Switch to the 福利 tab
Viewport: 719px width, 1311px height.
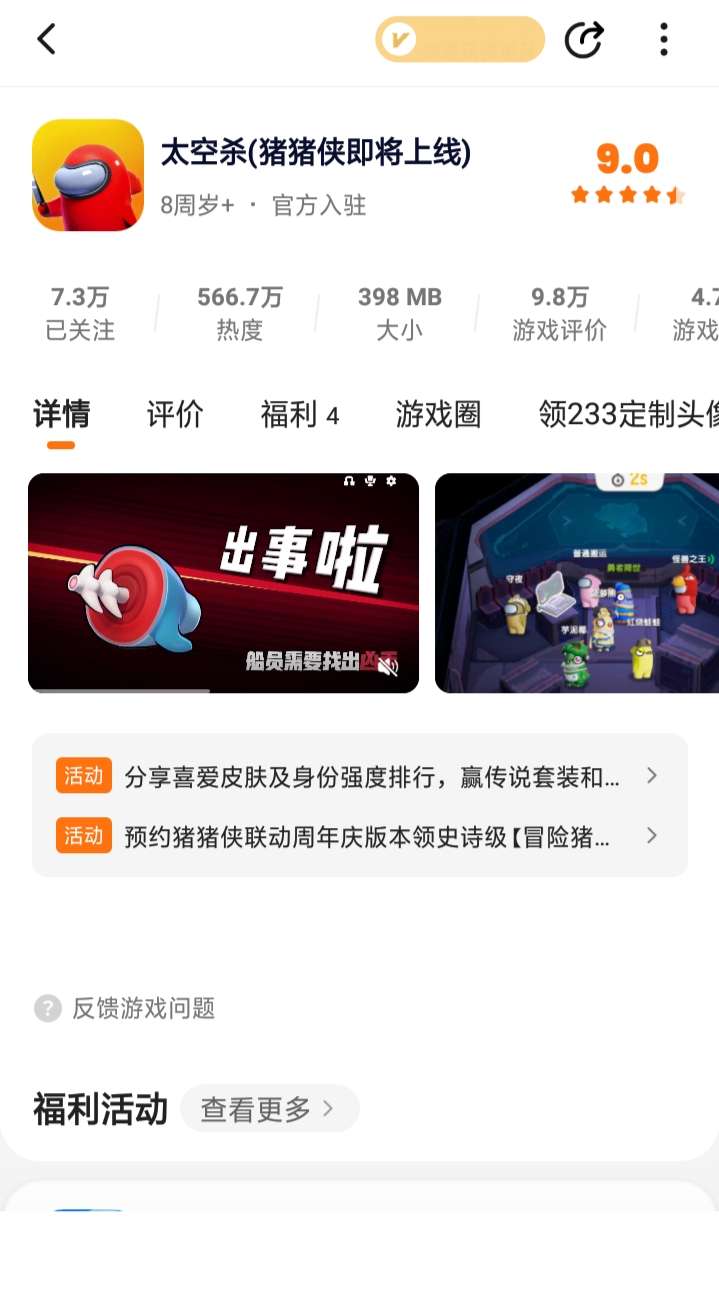[299, 414]
